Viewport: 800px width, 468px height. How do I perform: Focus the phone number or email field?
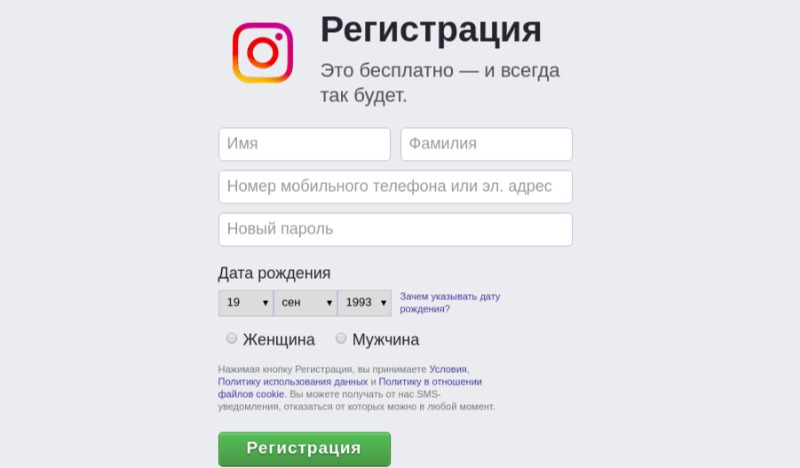coord(395,187)
